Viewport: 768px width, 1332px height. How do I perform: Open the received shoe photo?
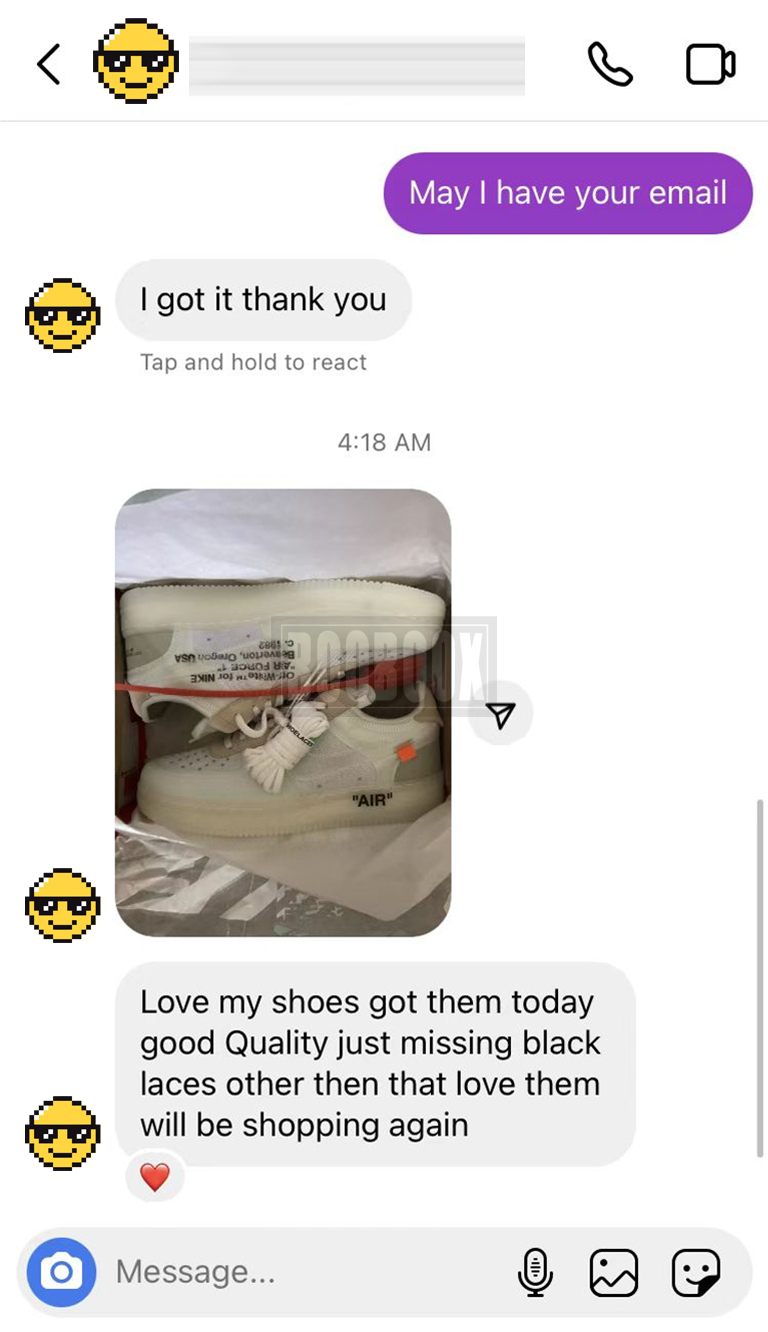283,712
